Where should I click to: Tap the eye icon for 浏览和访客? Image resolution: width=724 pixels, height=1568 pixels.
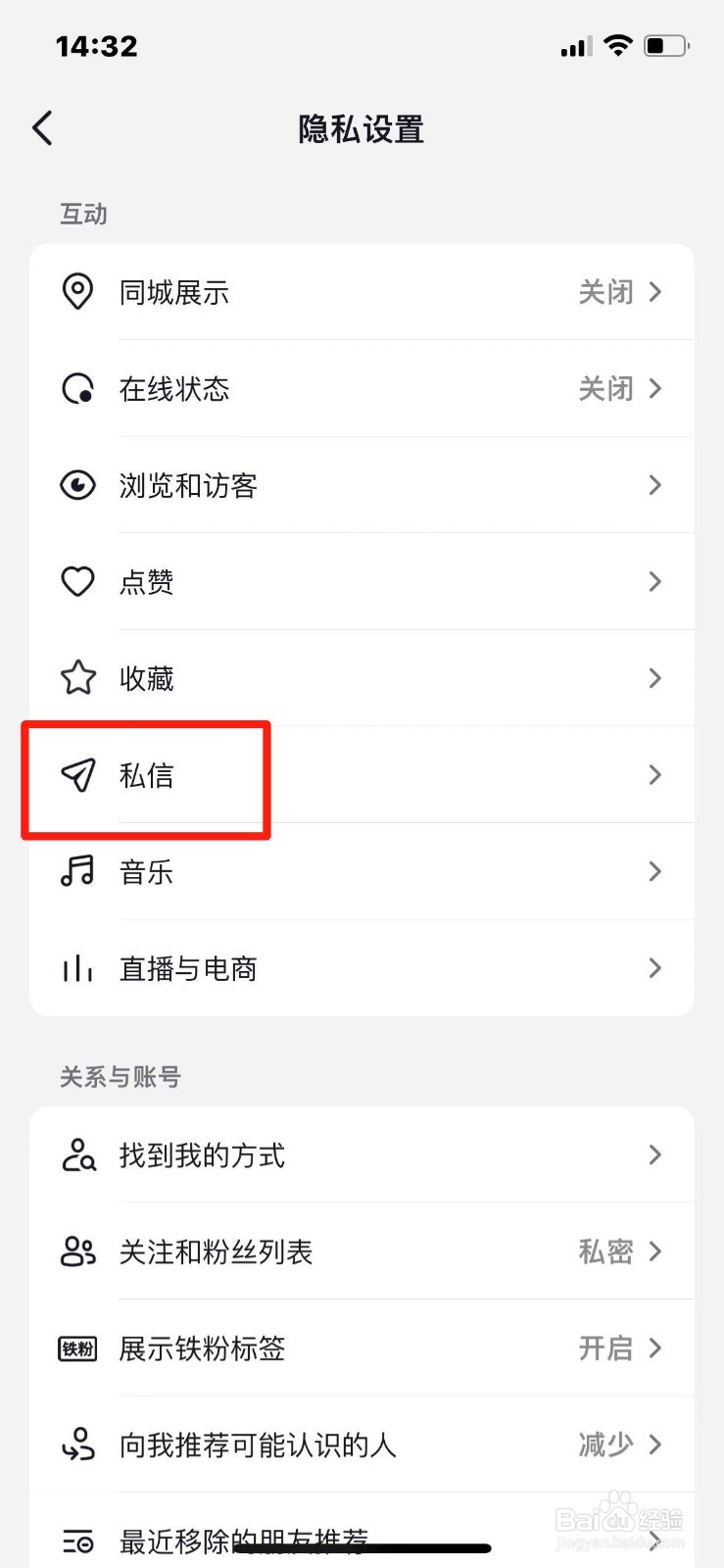(x=77, y=485)
